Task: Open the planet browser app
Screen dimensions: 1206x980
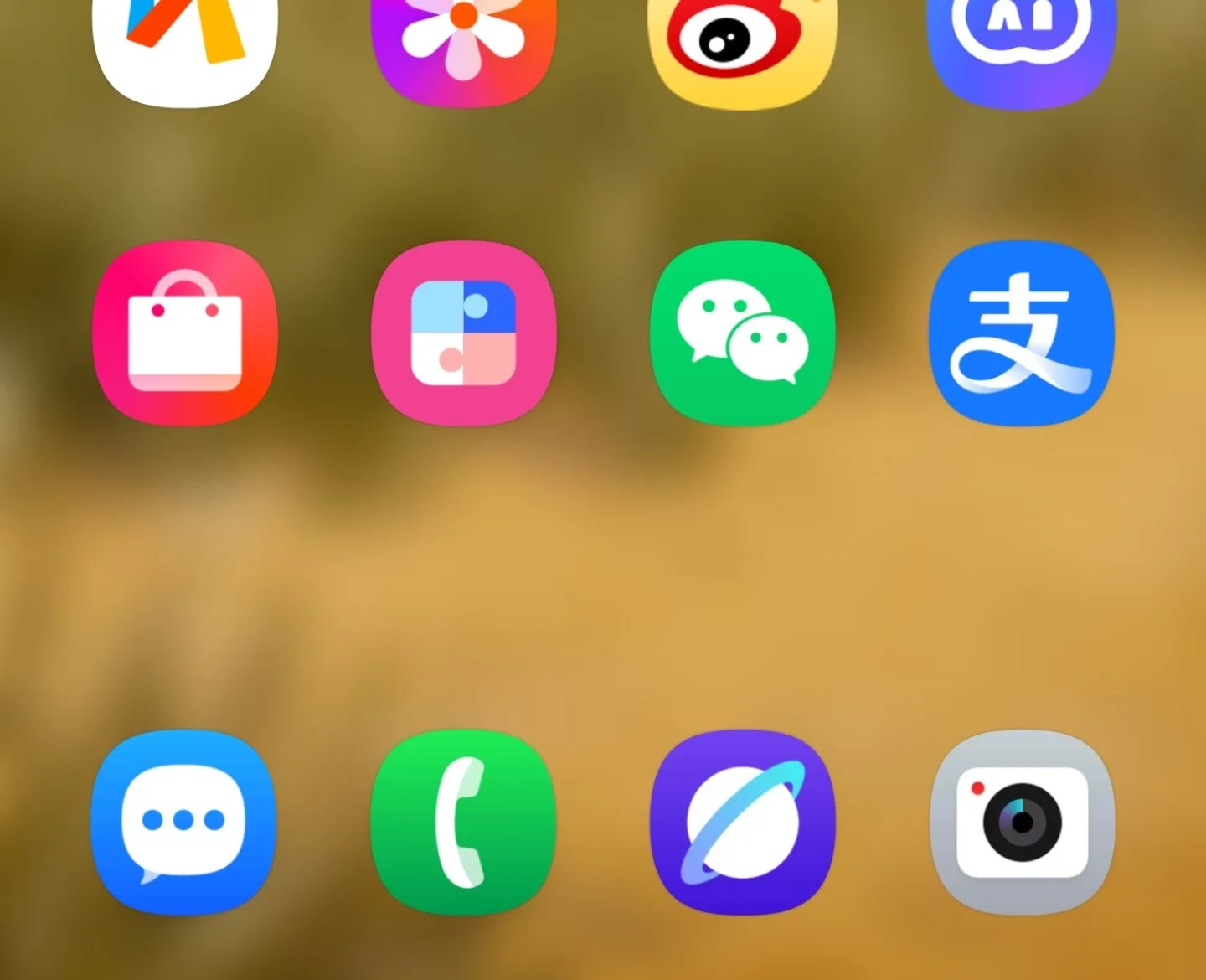Action: tap(743, 822)
